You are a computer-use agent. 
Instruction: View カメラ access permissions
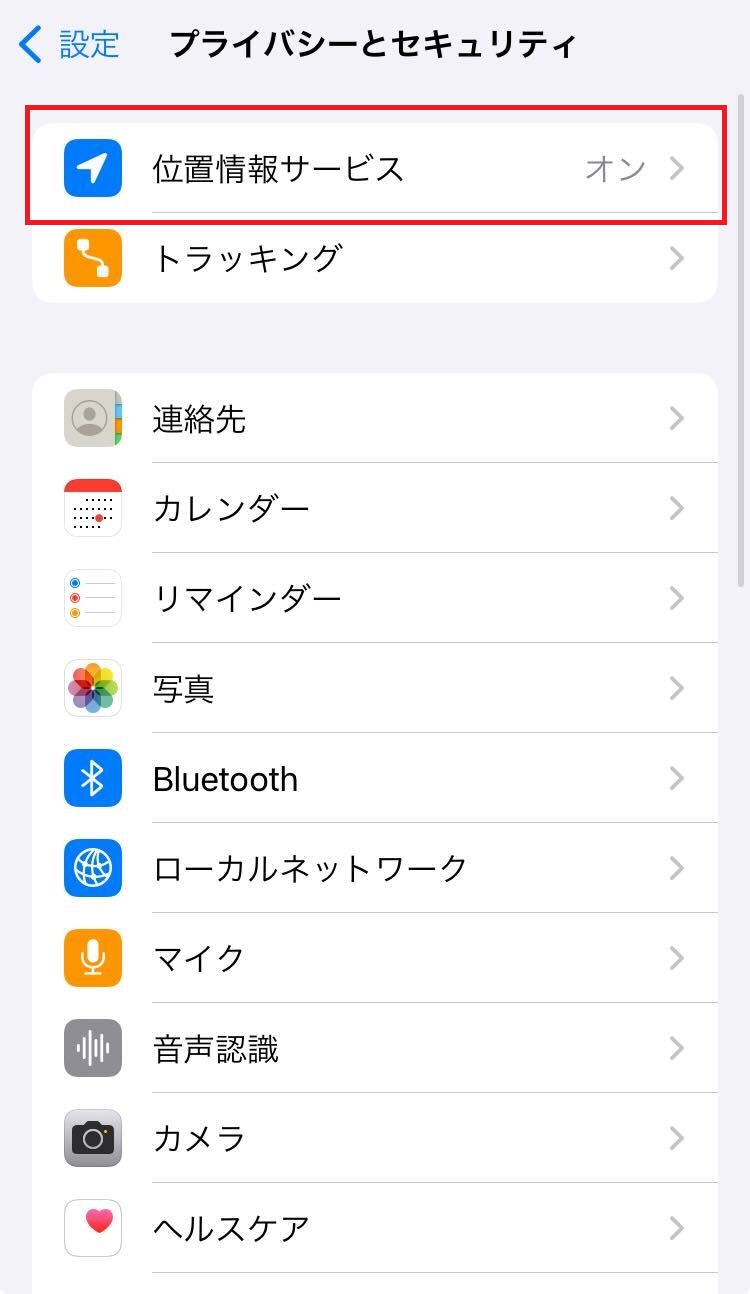(x=375, y=1138)
